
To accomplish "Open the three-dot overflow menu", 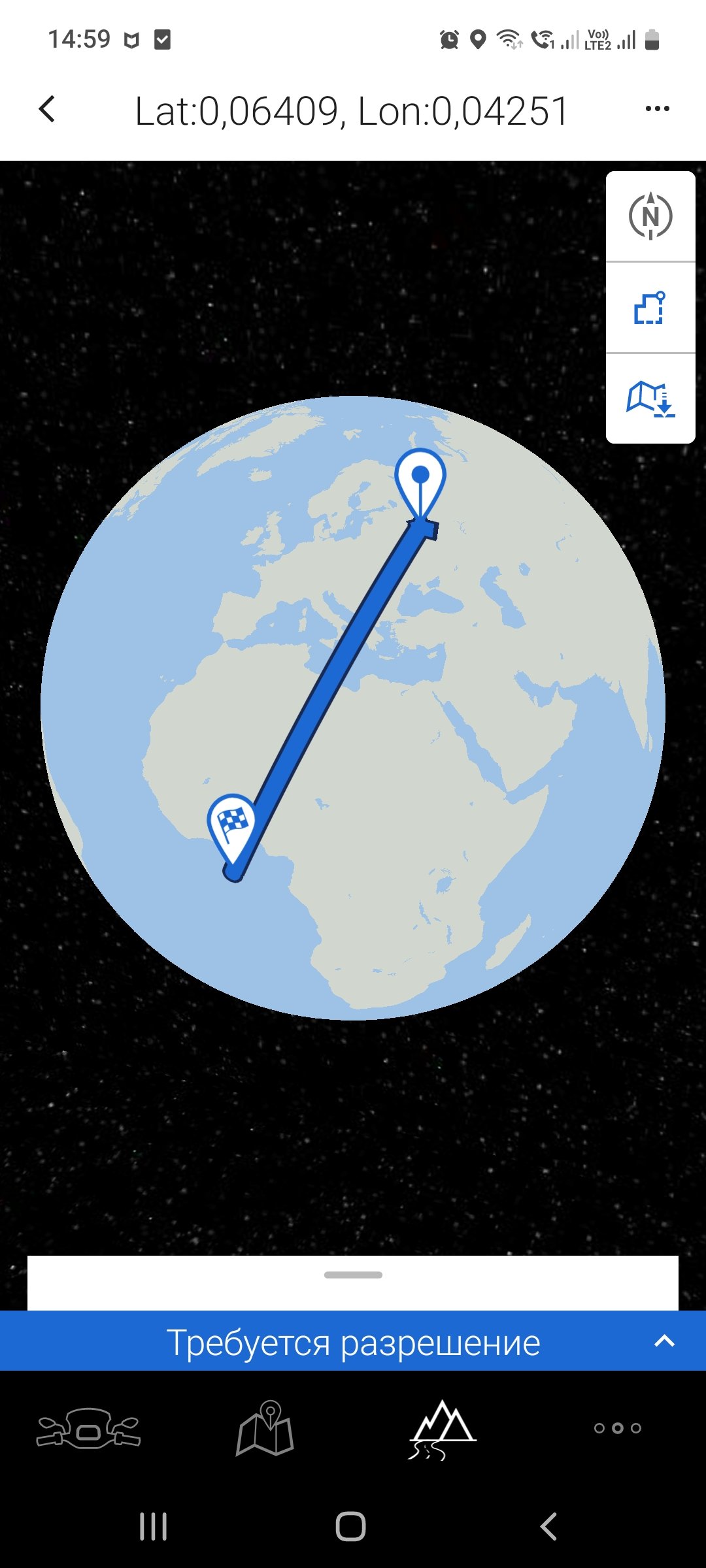I will tap(657, 109).
